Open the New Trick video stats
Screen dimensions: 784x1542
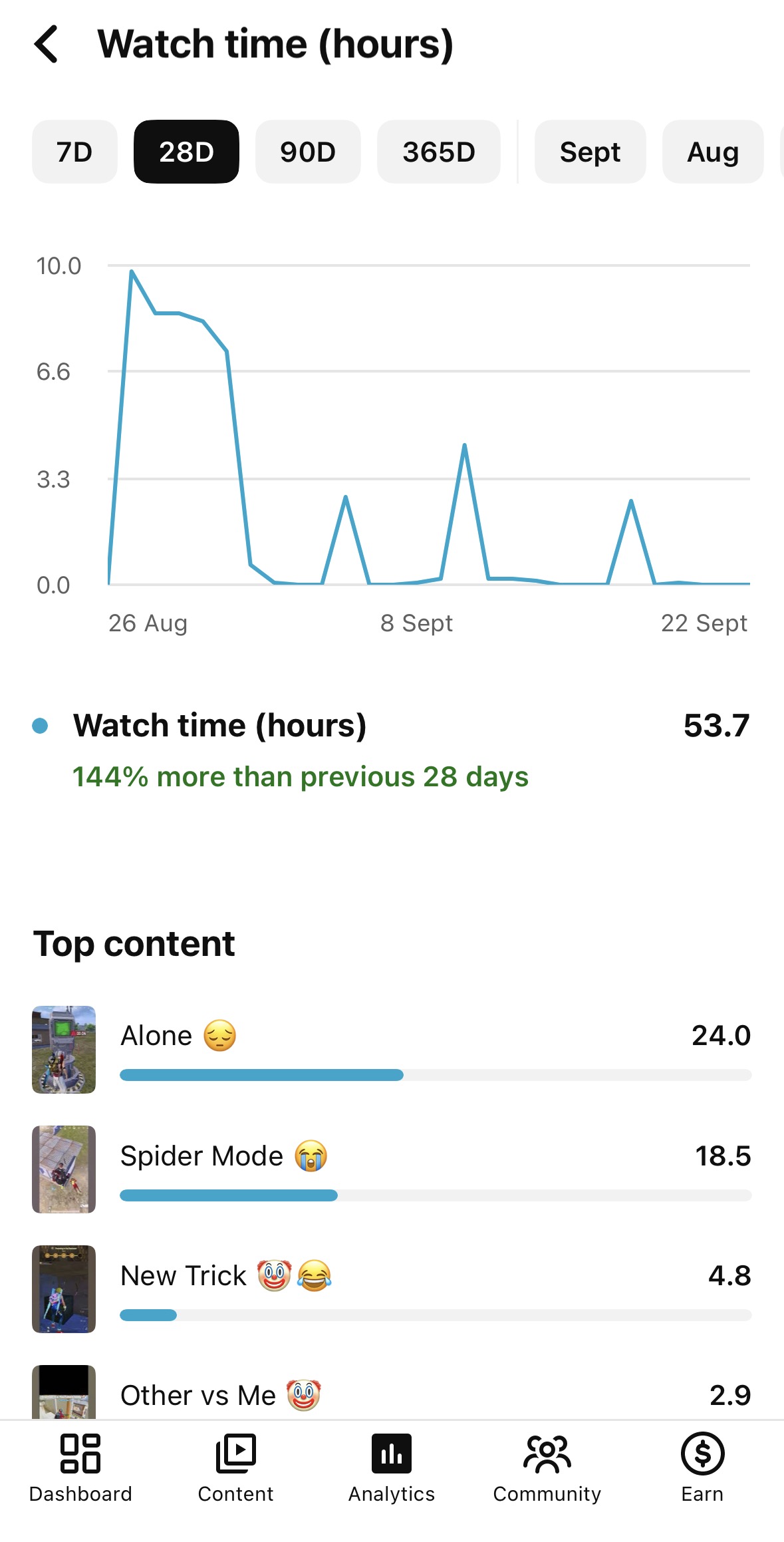[x=392, y=1289]
